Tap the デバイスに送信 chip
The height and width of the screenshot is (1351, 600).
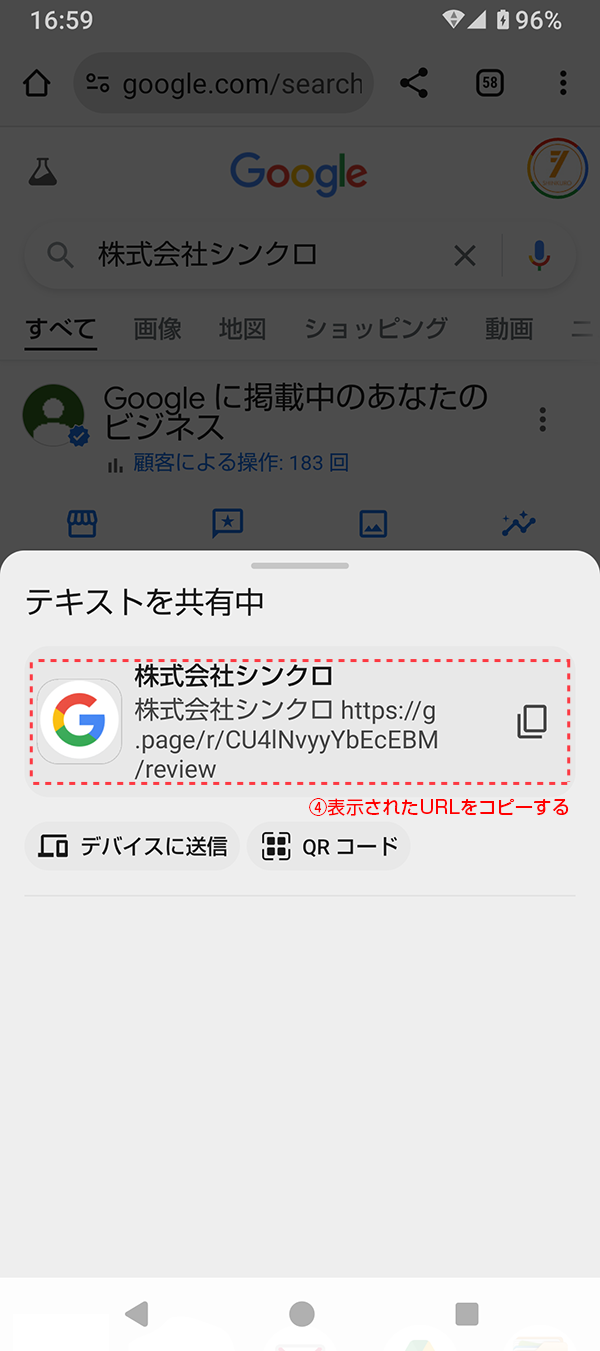coord(132,846)
